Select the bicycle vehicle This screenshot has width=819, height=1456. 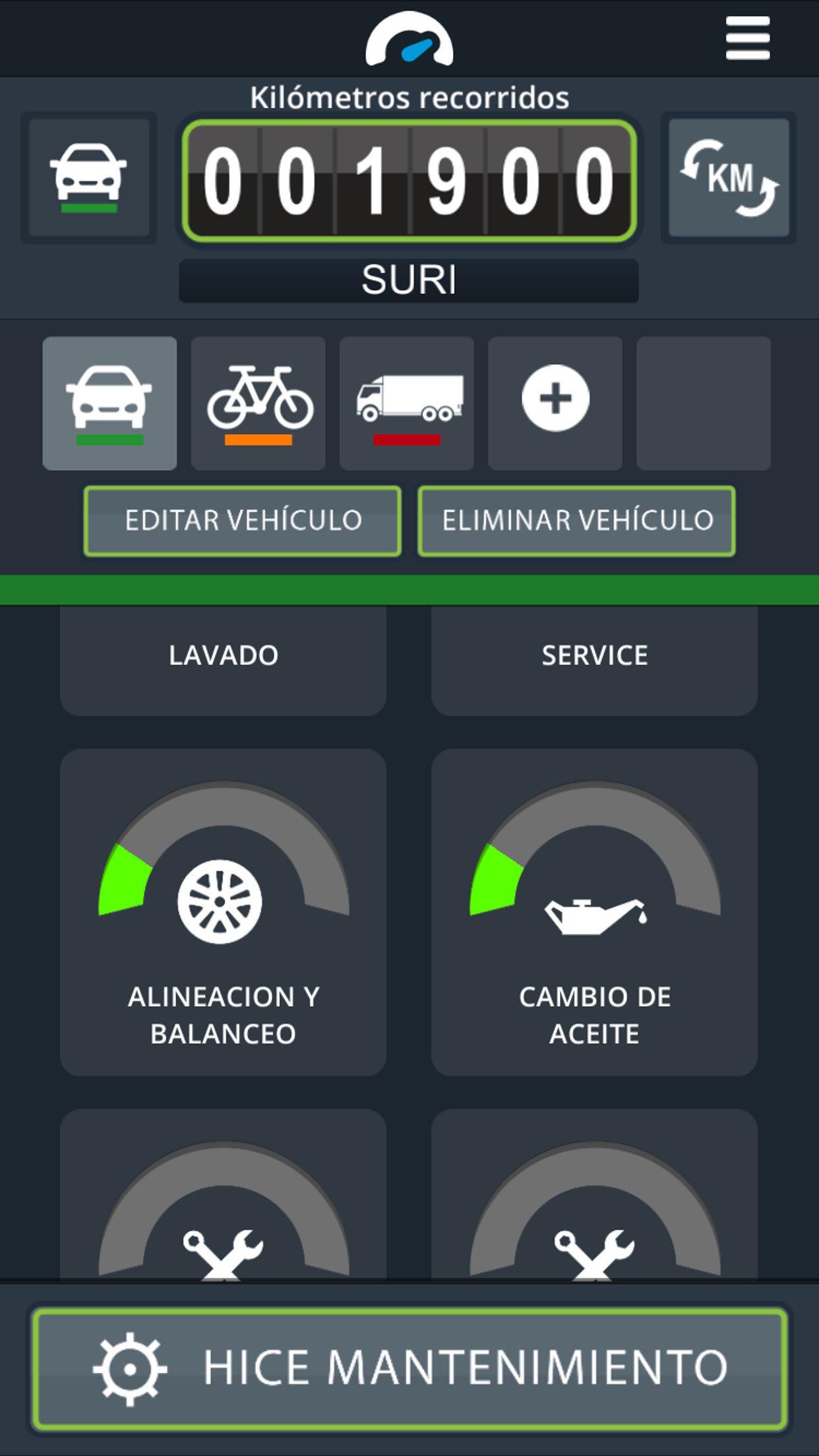click(x=258, y=403)
